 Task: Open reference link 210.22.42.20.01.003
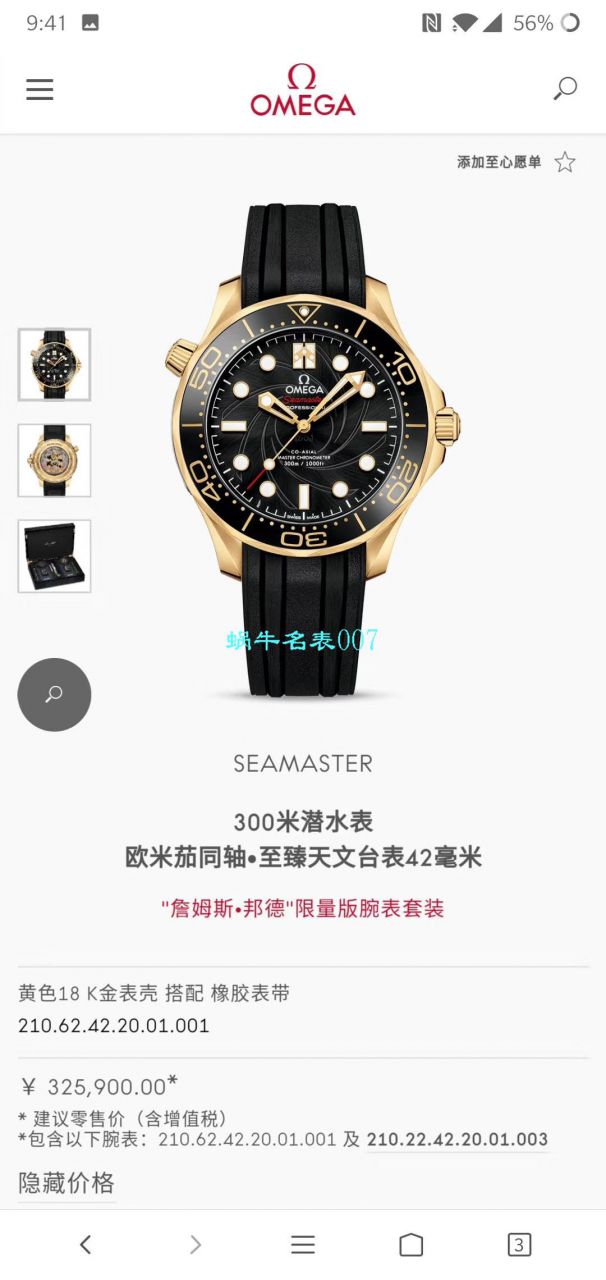pos(457,1139)
